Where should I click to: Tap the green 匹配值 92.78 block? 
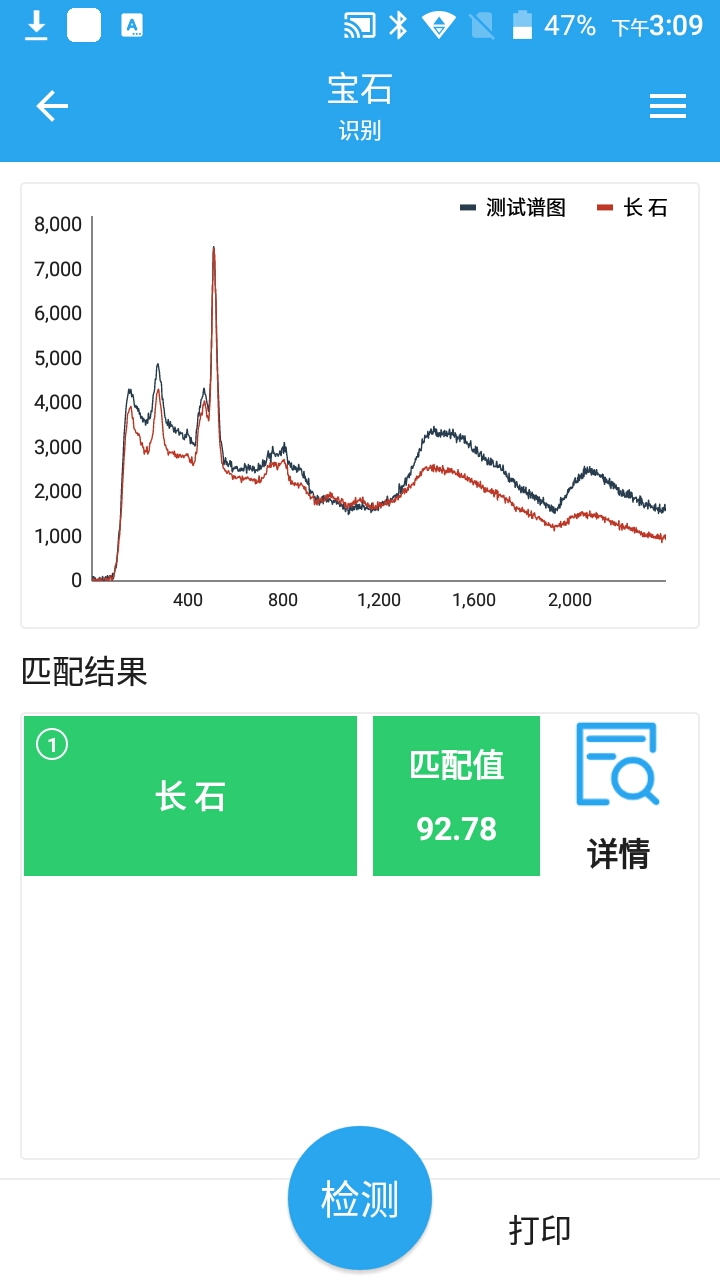pyautogui.click(x=456, y=795)
